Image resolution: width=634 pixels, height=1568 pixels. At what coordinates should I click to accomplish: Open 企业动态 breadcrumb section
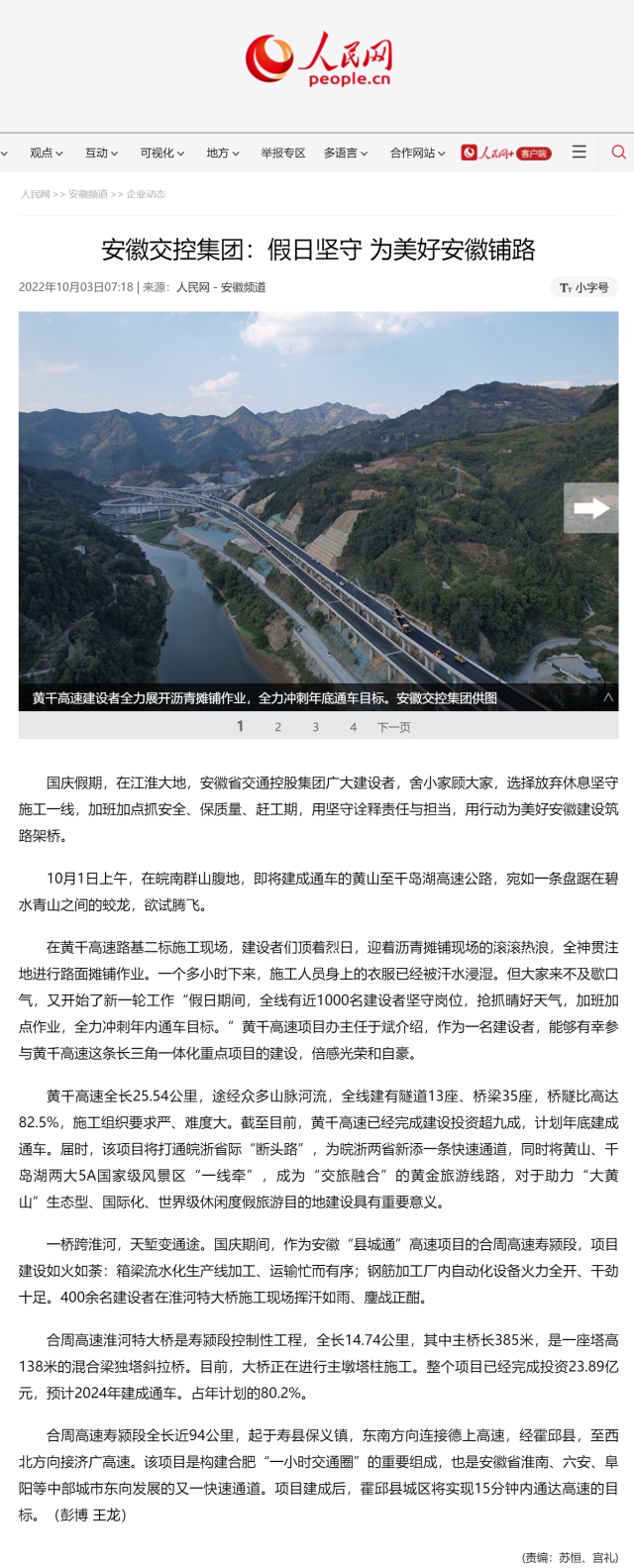146,194
